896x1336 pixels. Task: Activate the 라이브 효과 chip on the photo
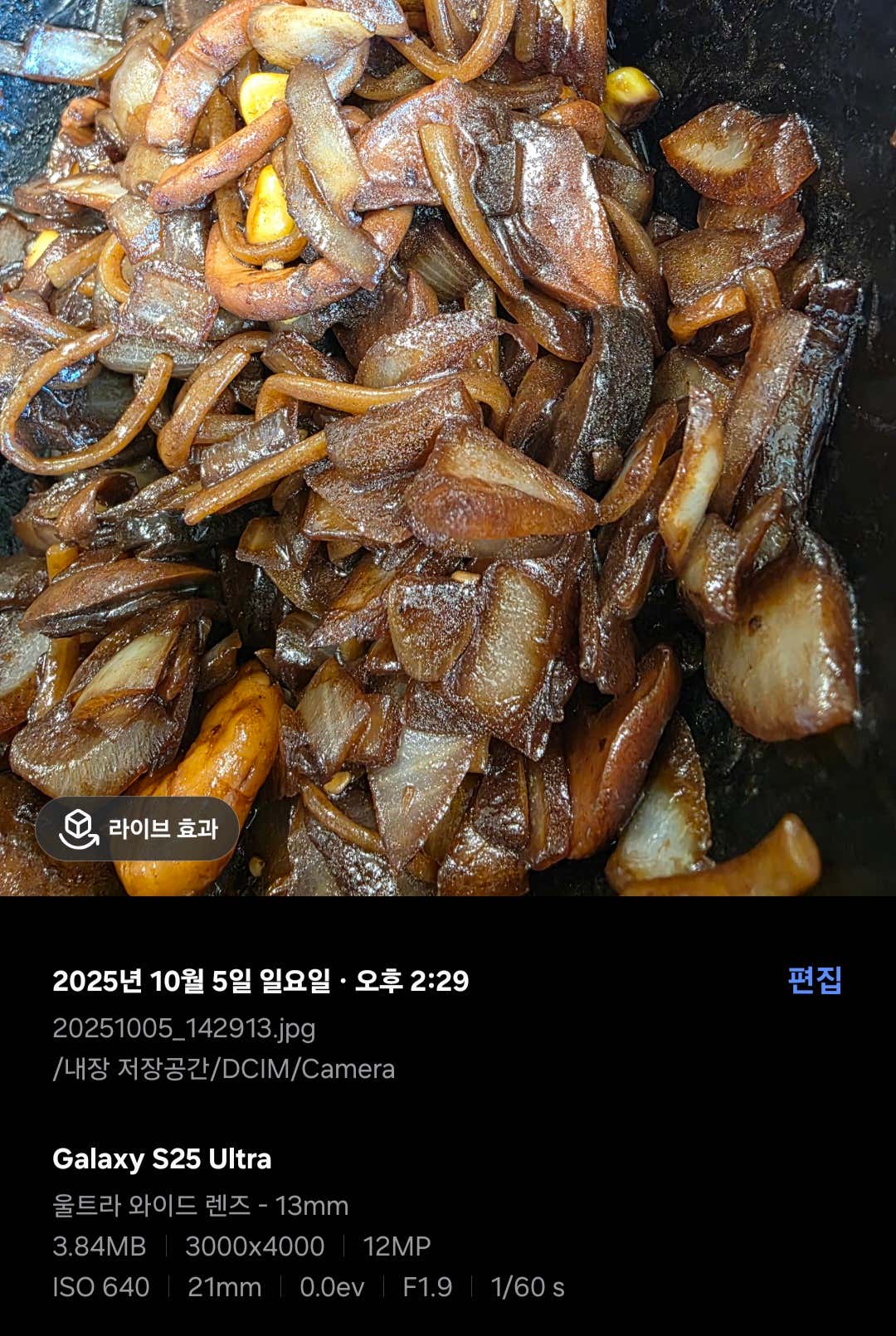click(x=141, y=827)
